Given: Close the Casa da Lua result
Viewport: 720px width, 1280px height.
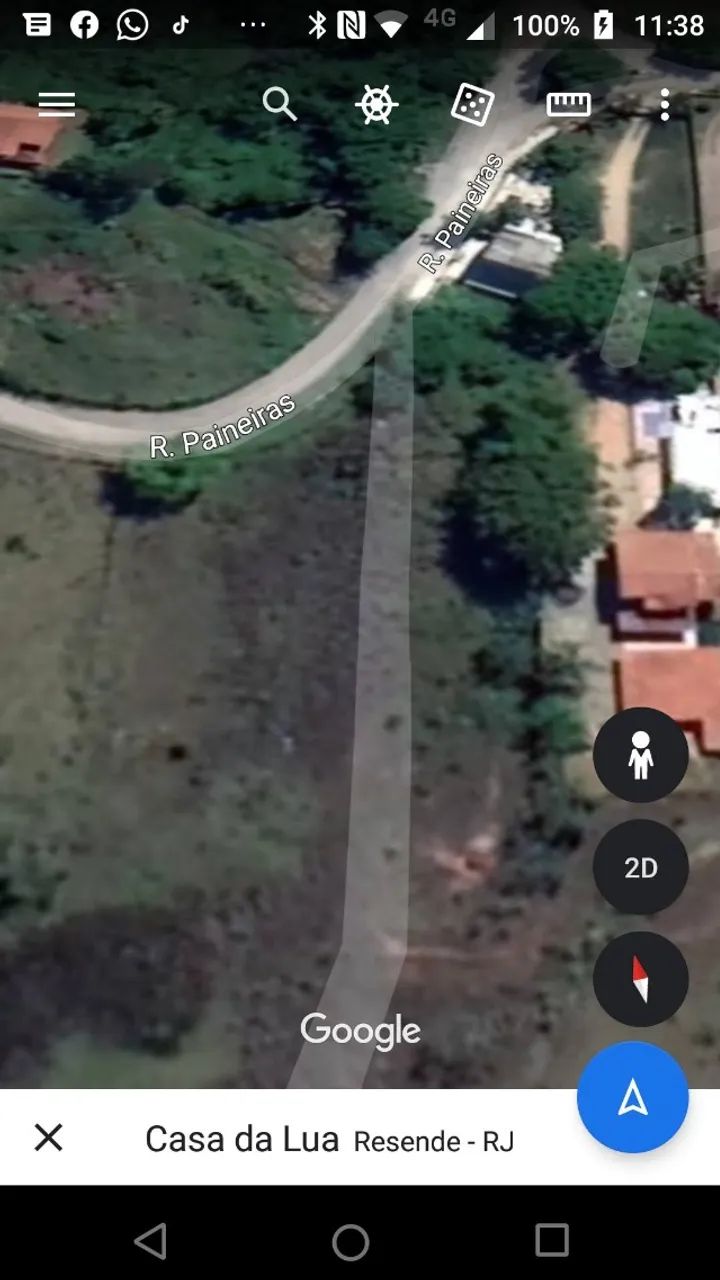Looking at the screenshot, I should pos(48,1137).
